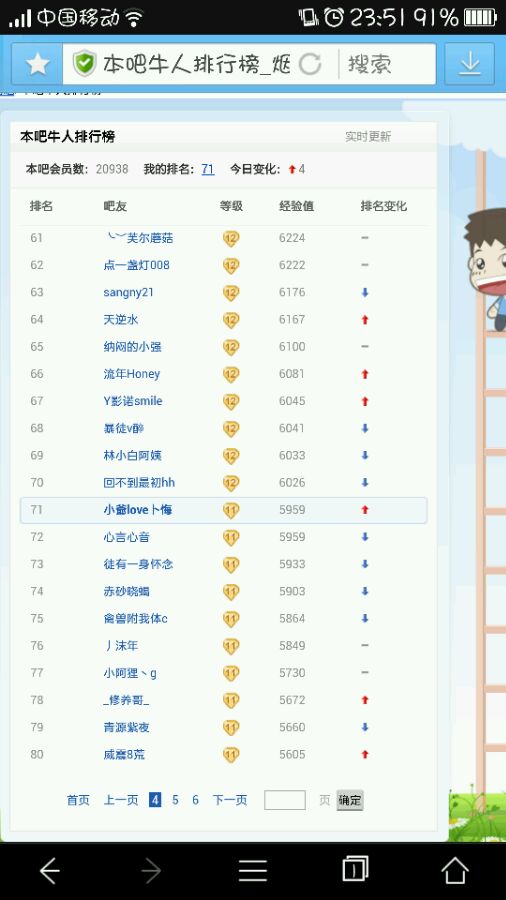View the profile of 天逆水

point(120,319)
